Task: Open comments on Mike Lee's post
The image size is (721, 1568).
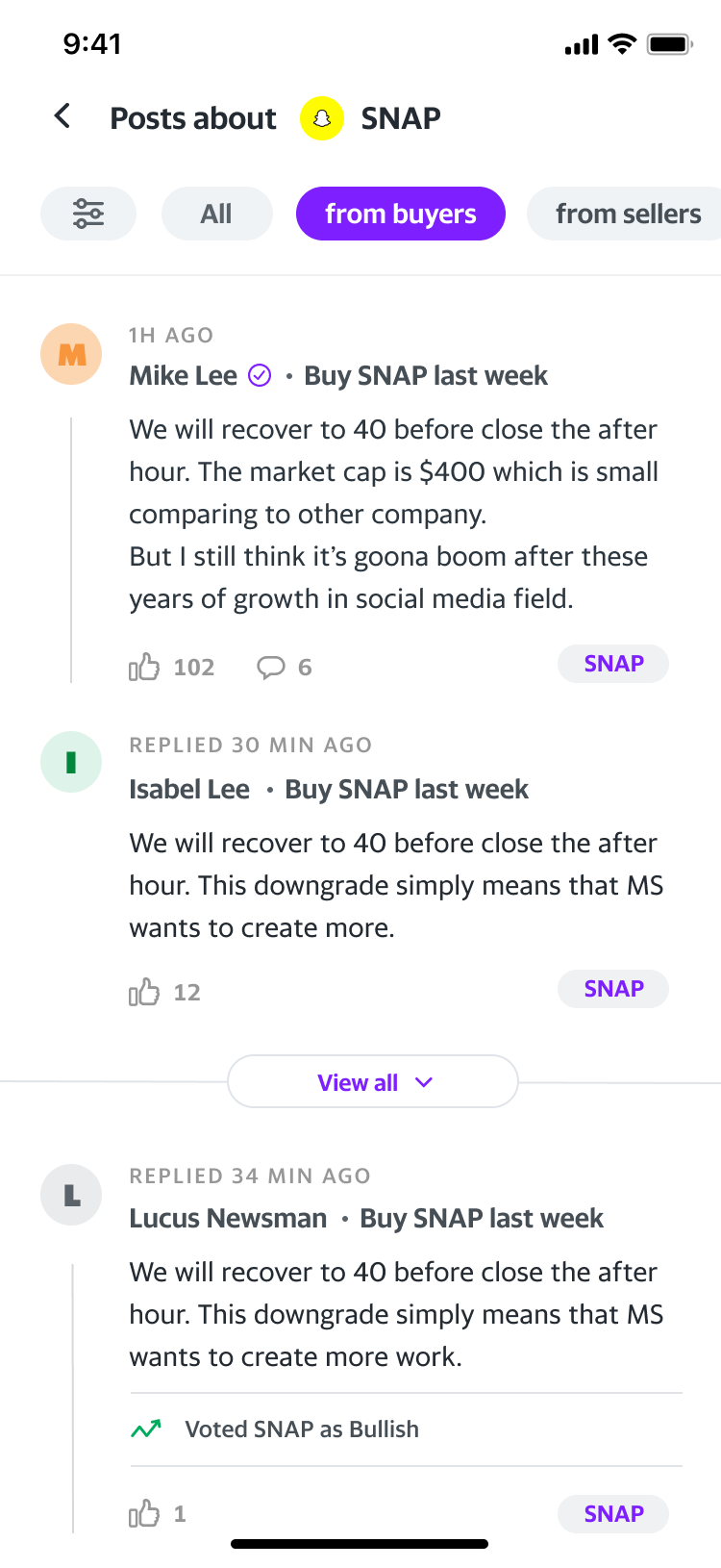Action: pos(271,667)
